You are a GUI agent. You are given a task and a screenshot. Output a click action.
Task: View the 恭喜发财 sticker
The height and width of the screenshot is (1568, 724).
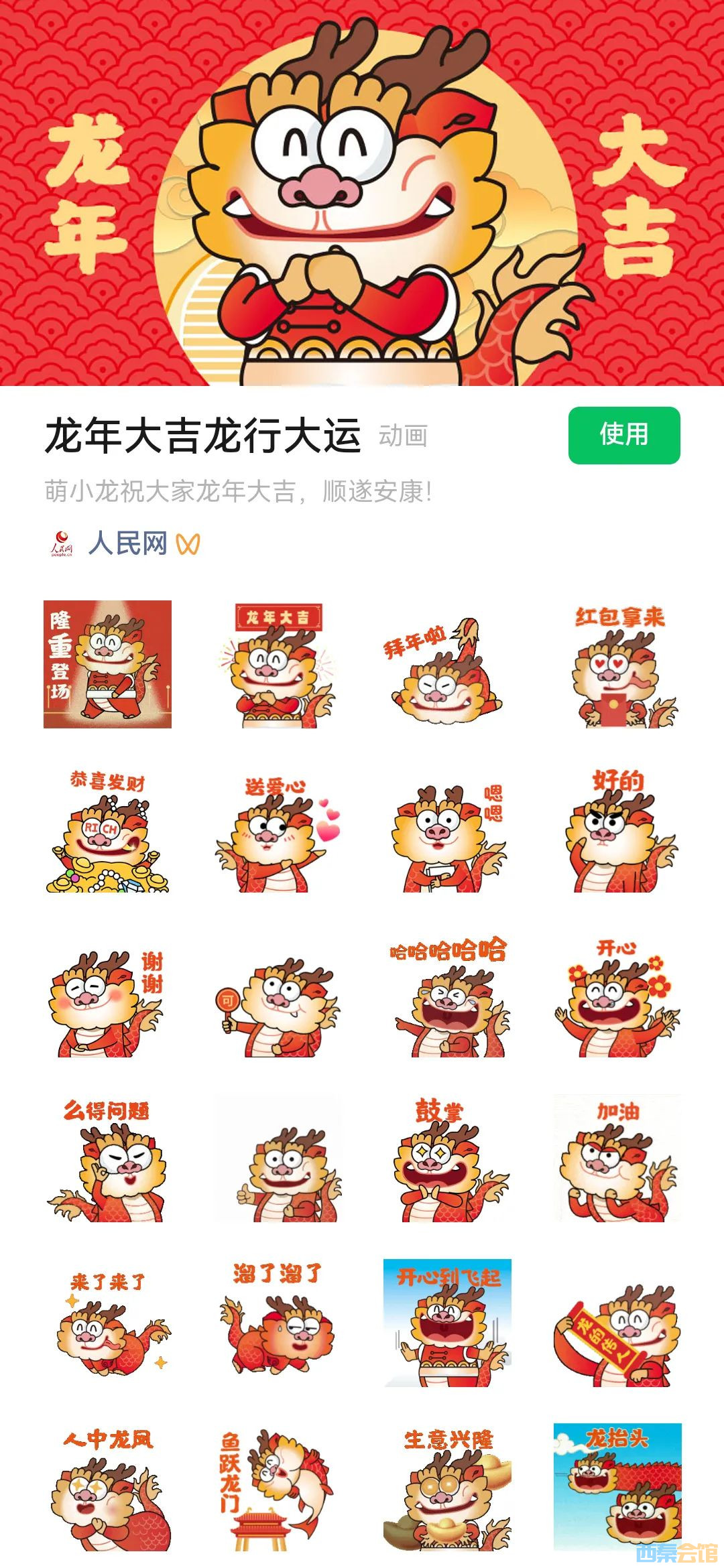point(107,831)
